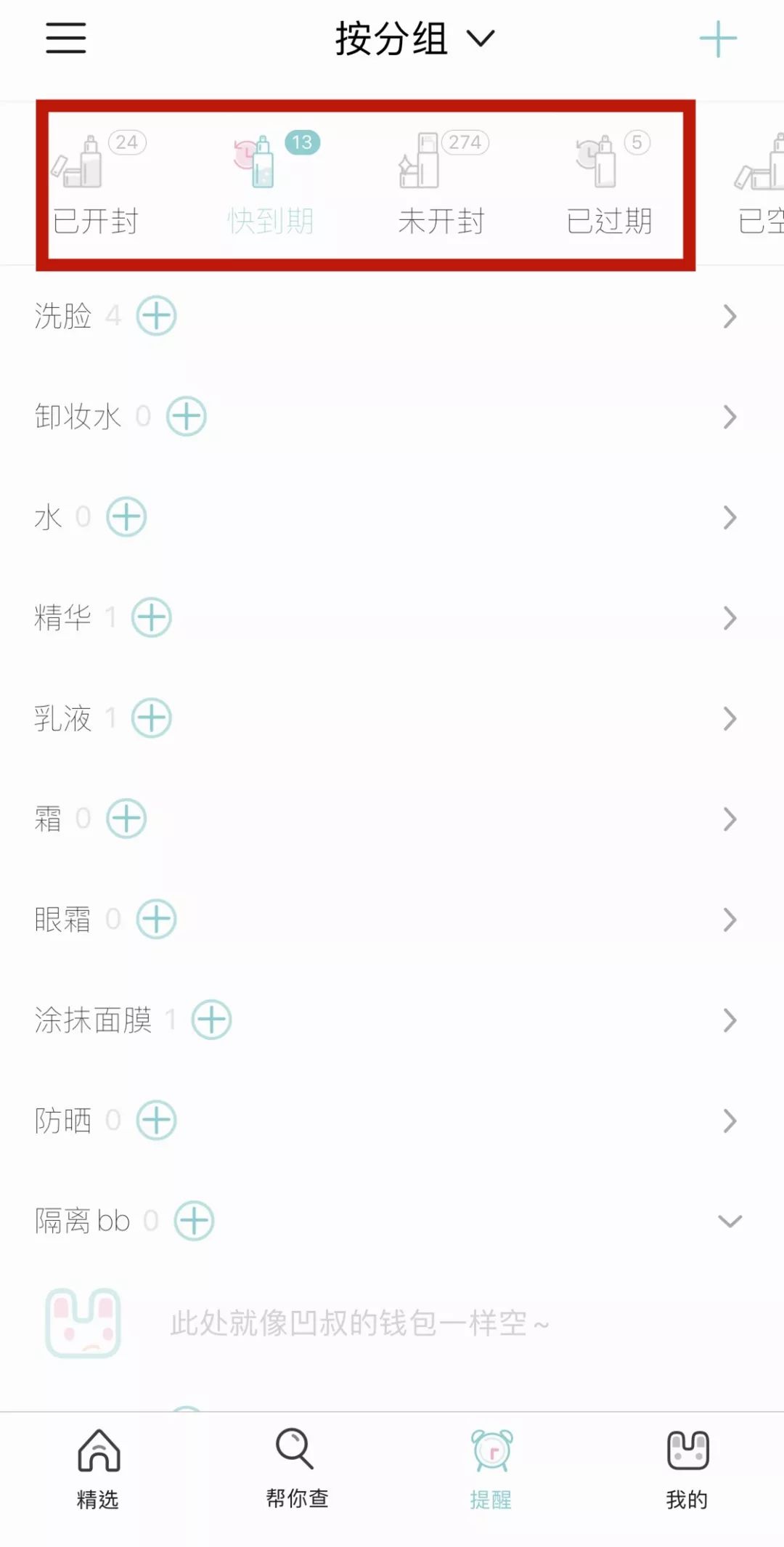
Task: Tap the plus icon in the top-right corner
Action: pyautogui.click(x=717, y=38)
